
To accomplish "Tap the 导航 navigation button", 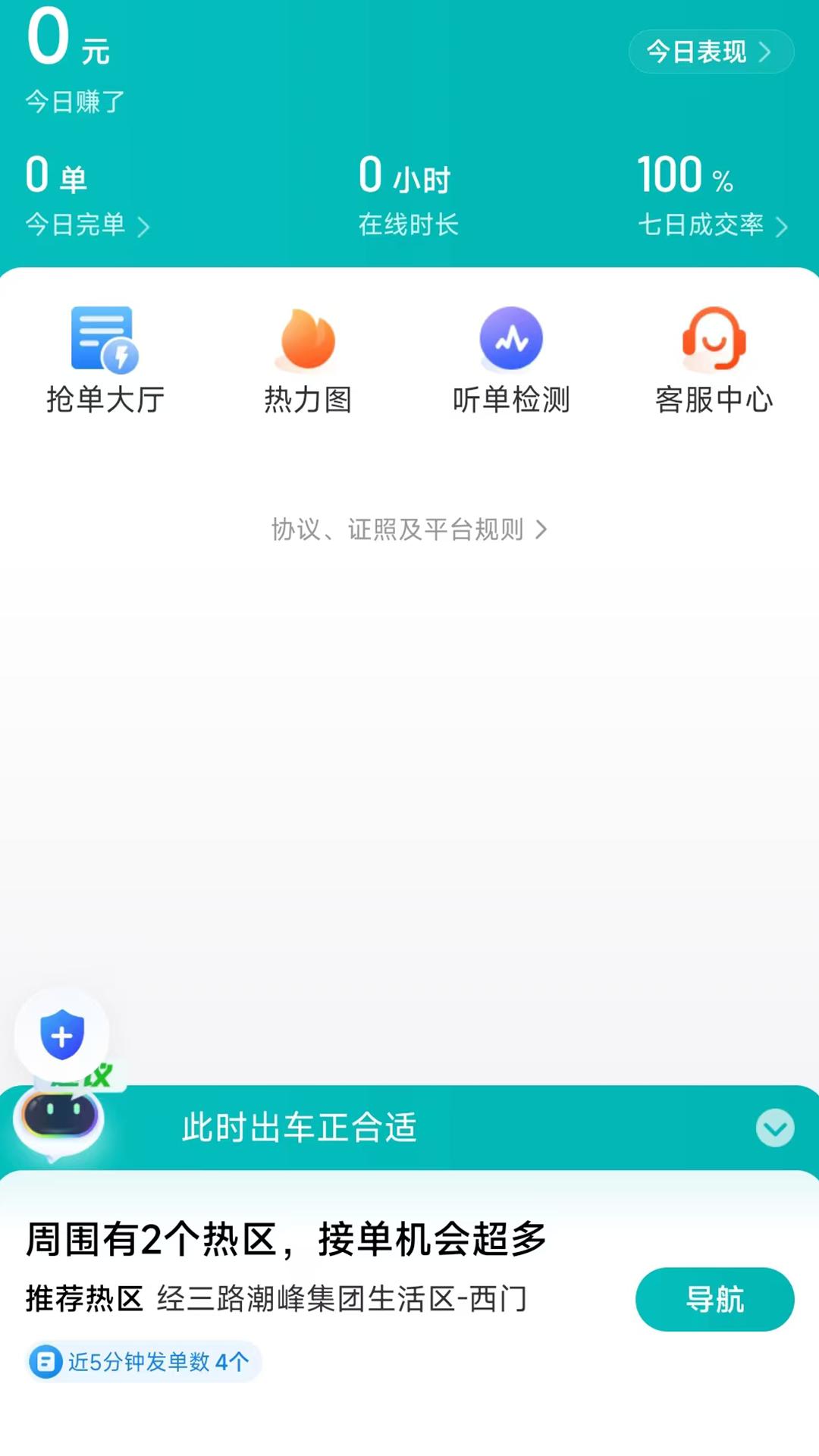I will (714, 1299).
